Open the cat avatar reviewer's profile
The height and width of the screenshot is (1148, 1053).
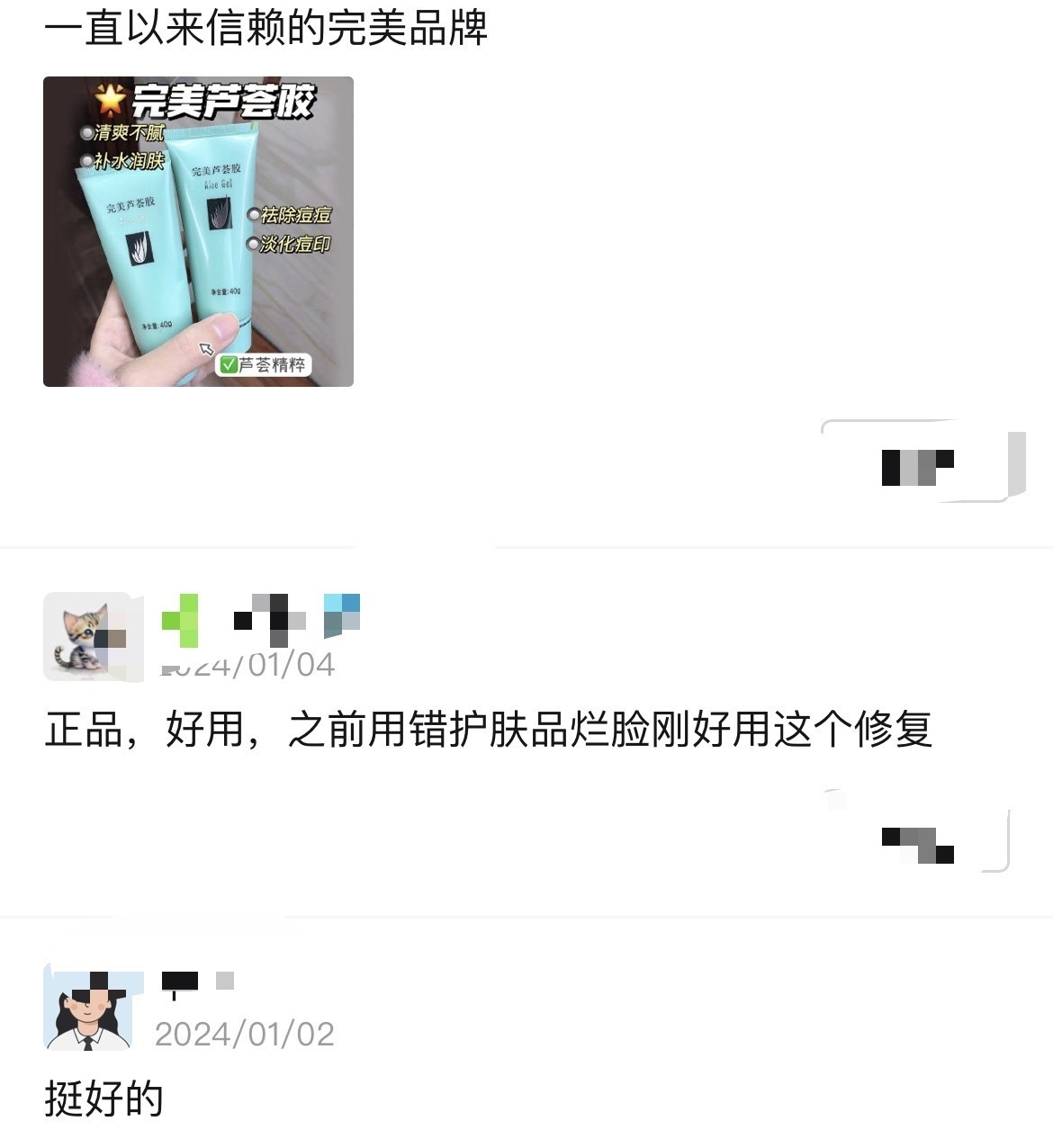87,637
